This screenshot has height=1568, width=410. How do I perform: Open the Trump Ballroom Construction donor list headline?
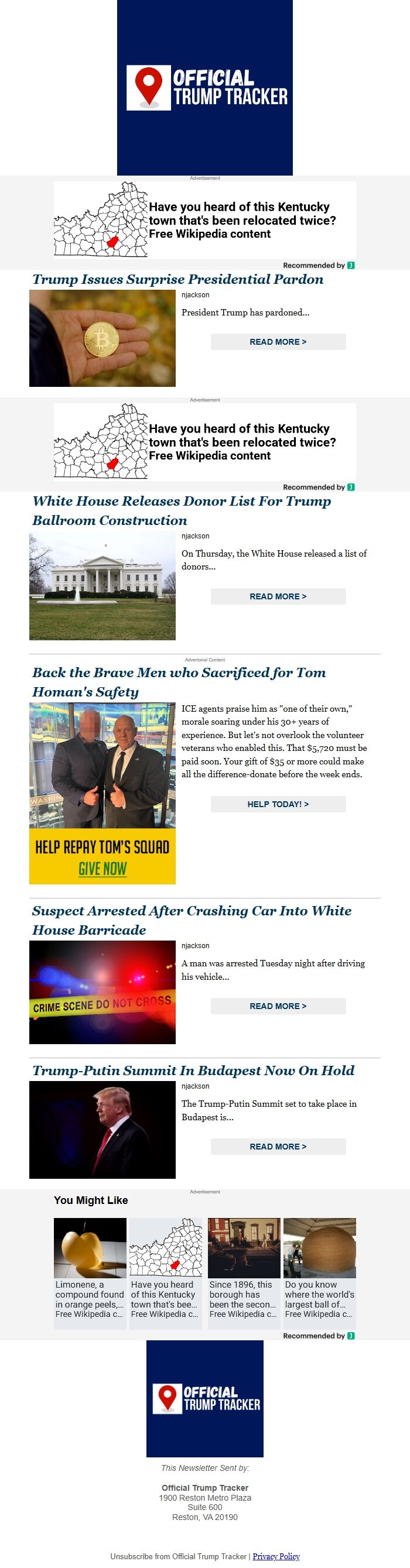(182, 510)
